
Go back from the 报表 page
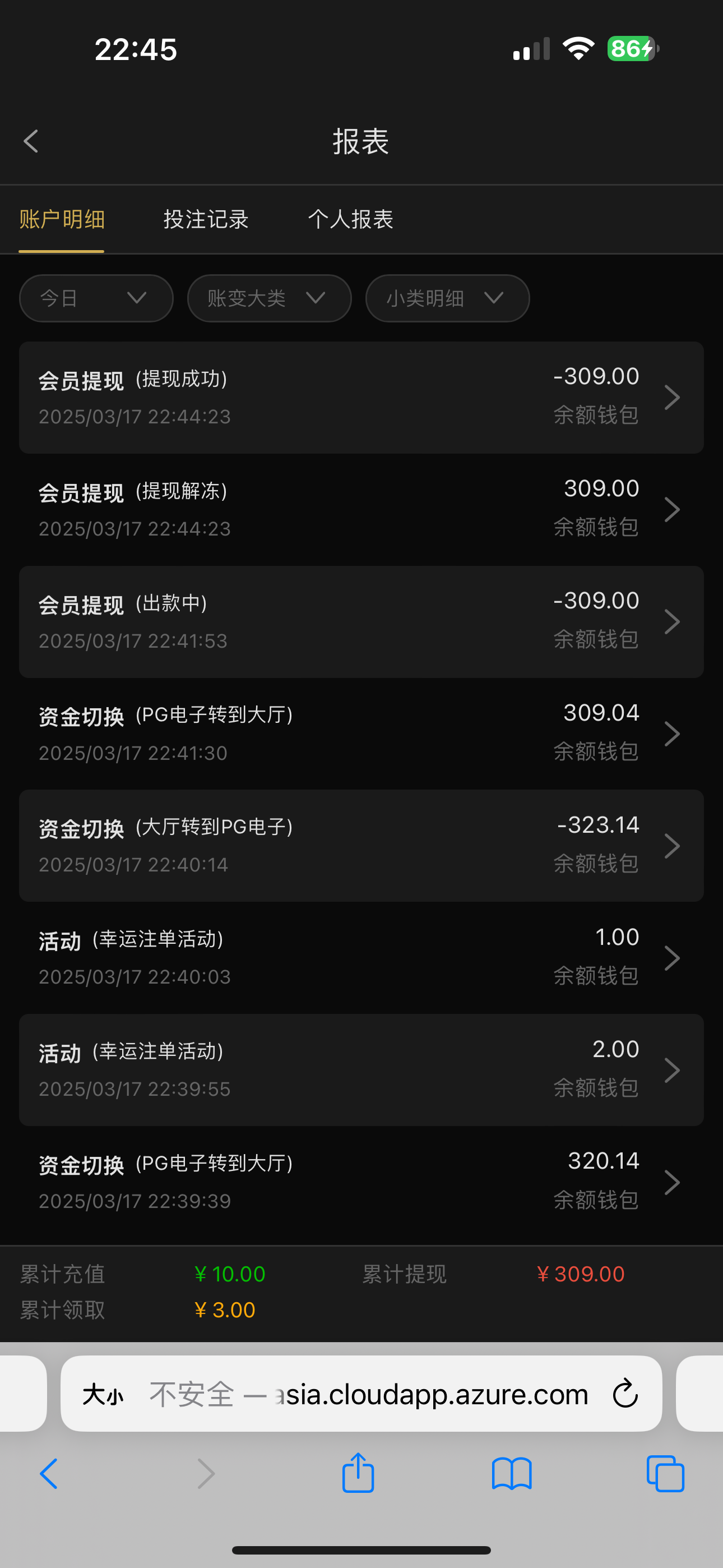tap(31, 142)
